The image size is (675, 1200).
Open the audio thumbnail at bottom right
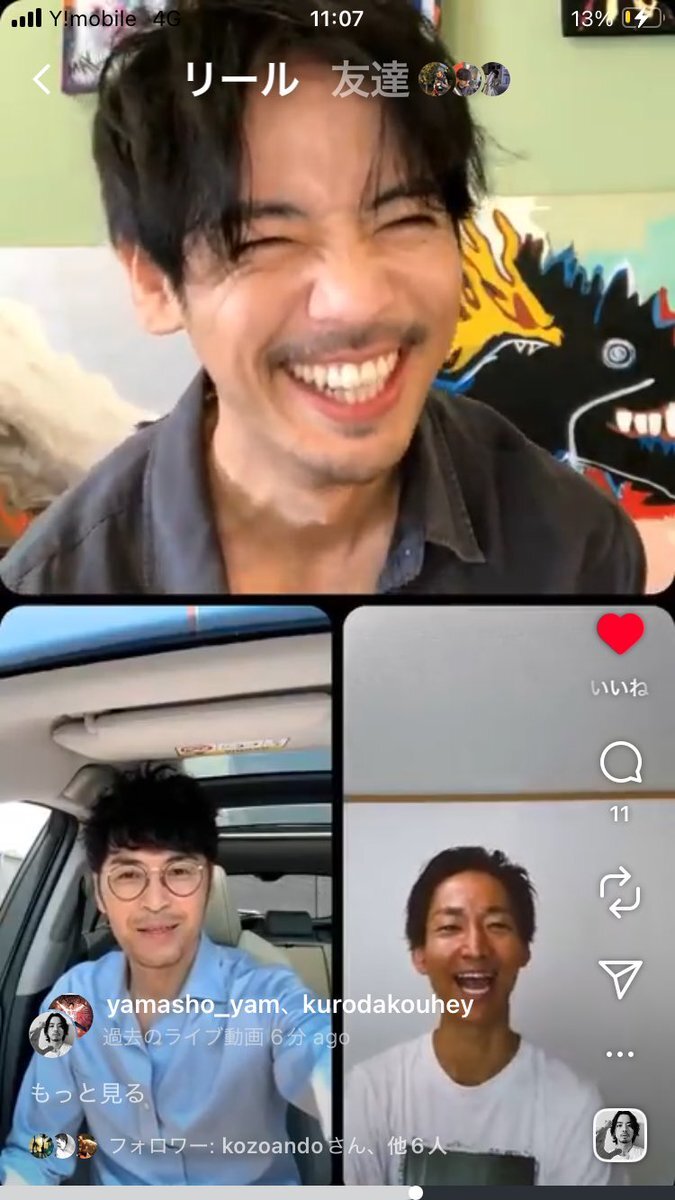[620, 1136]
